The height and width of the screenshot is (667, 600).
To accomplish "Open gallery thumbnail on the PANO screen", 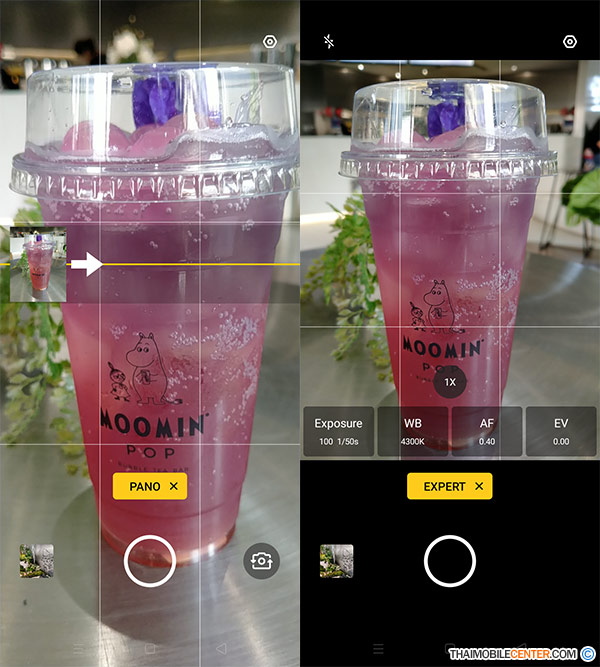I will click(x=36, y=561).
